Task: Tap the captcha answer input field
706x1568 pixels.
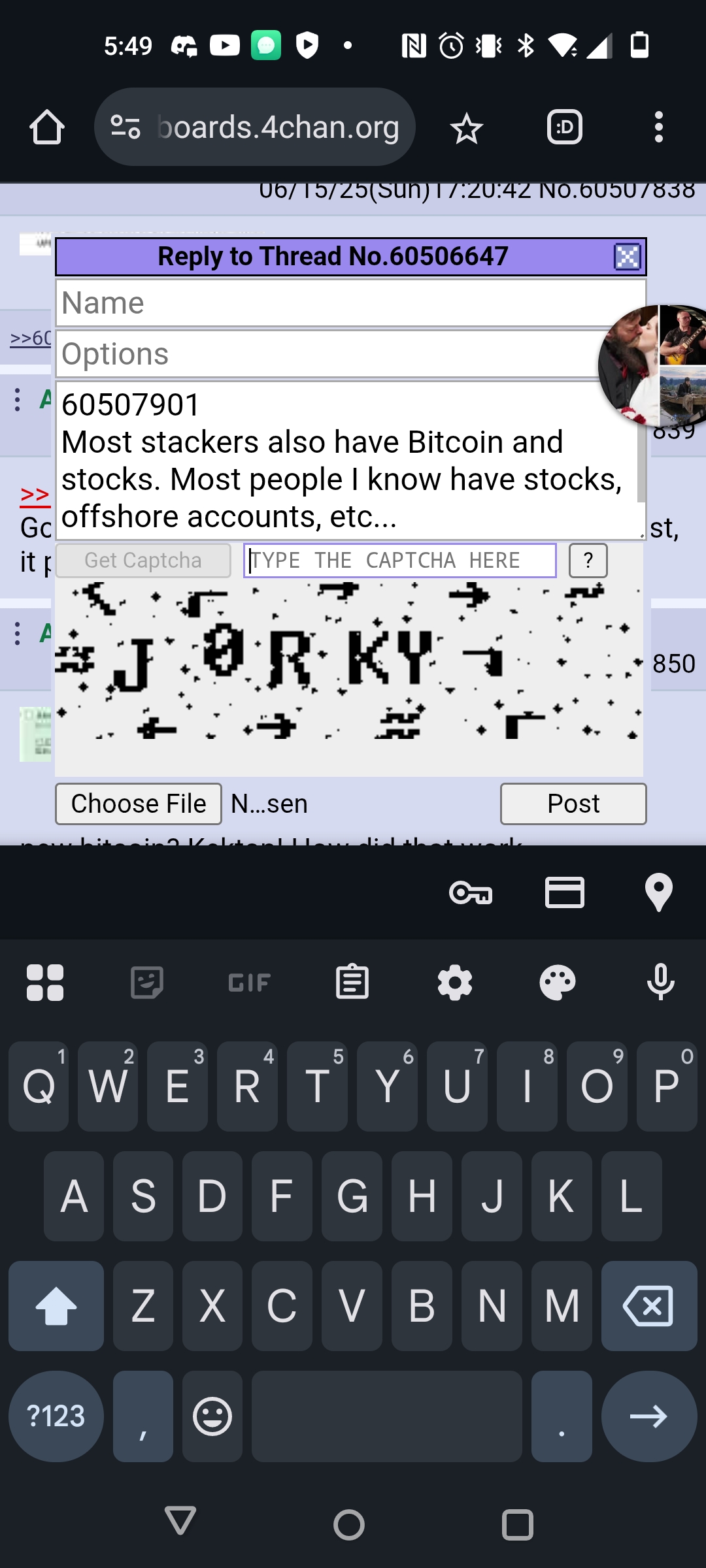Action: tap(400, 561)
